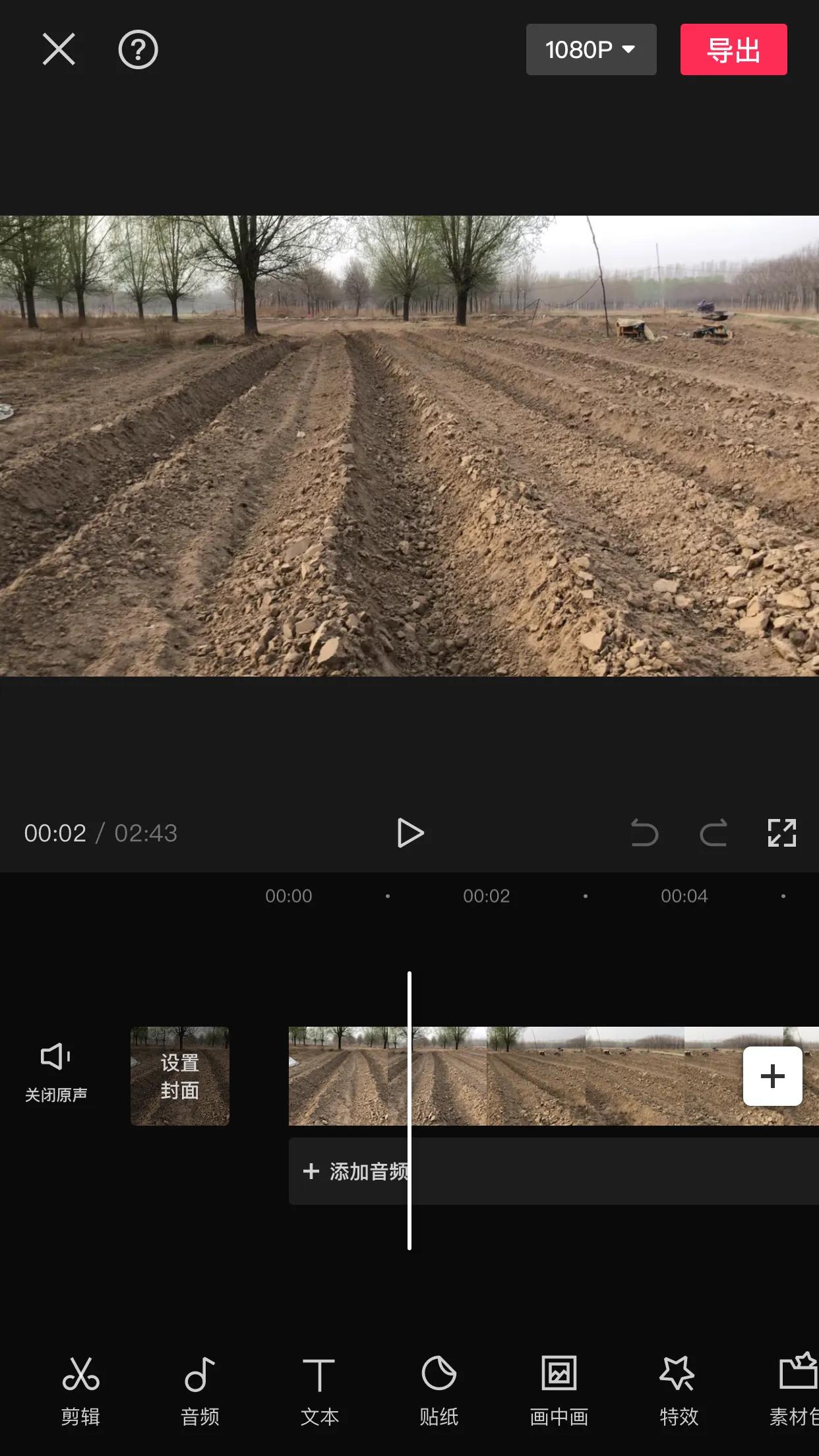Tap the red 导出 export button
The image size is (819, 1456).
733,49
